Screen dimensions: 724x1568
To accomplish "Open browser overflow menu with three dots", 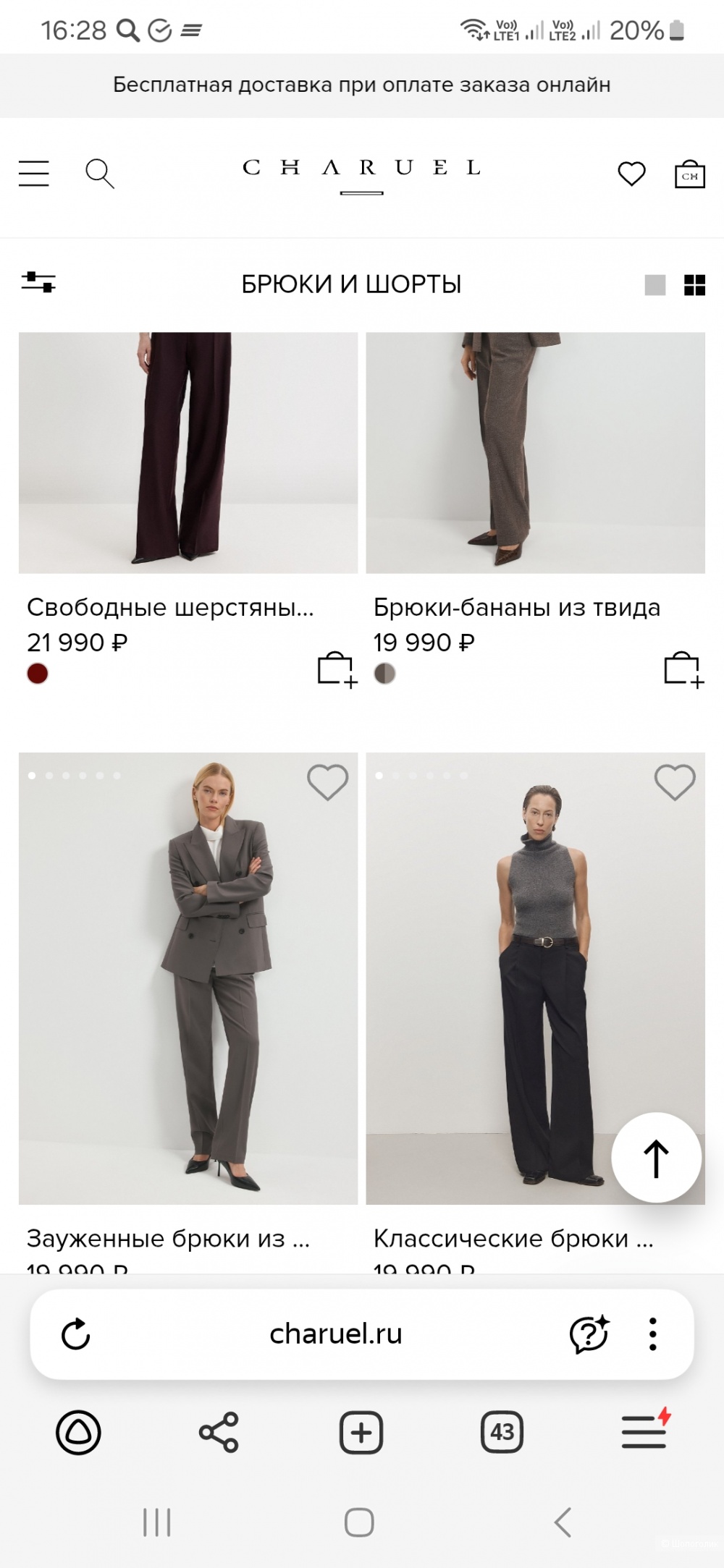I will click(x=652, y=1334).
